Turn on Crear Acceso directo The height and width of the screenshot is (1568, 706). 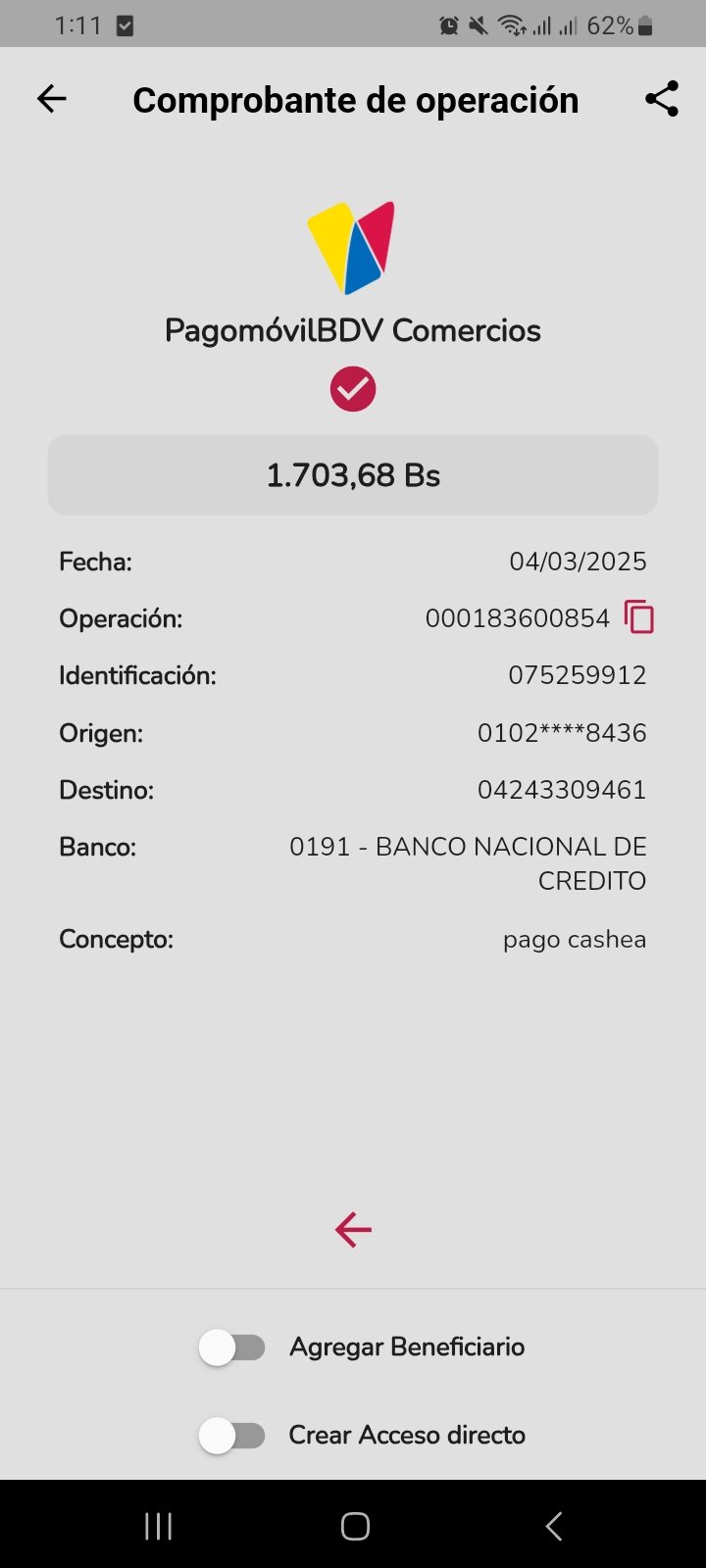pos(232,1436)
